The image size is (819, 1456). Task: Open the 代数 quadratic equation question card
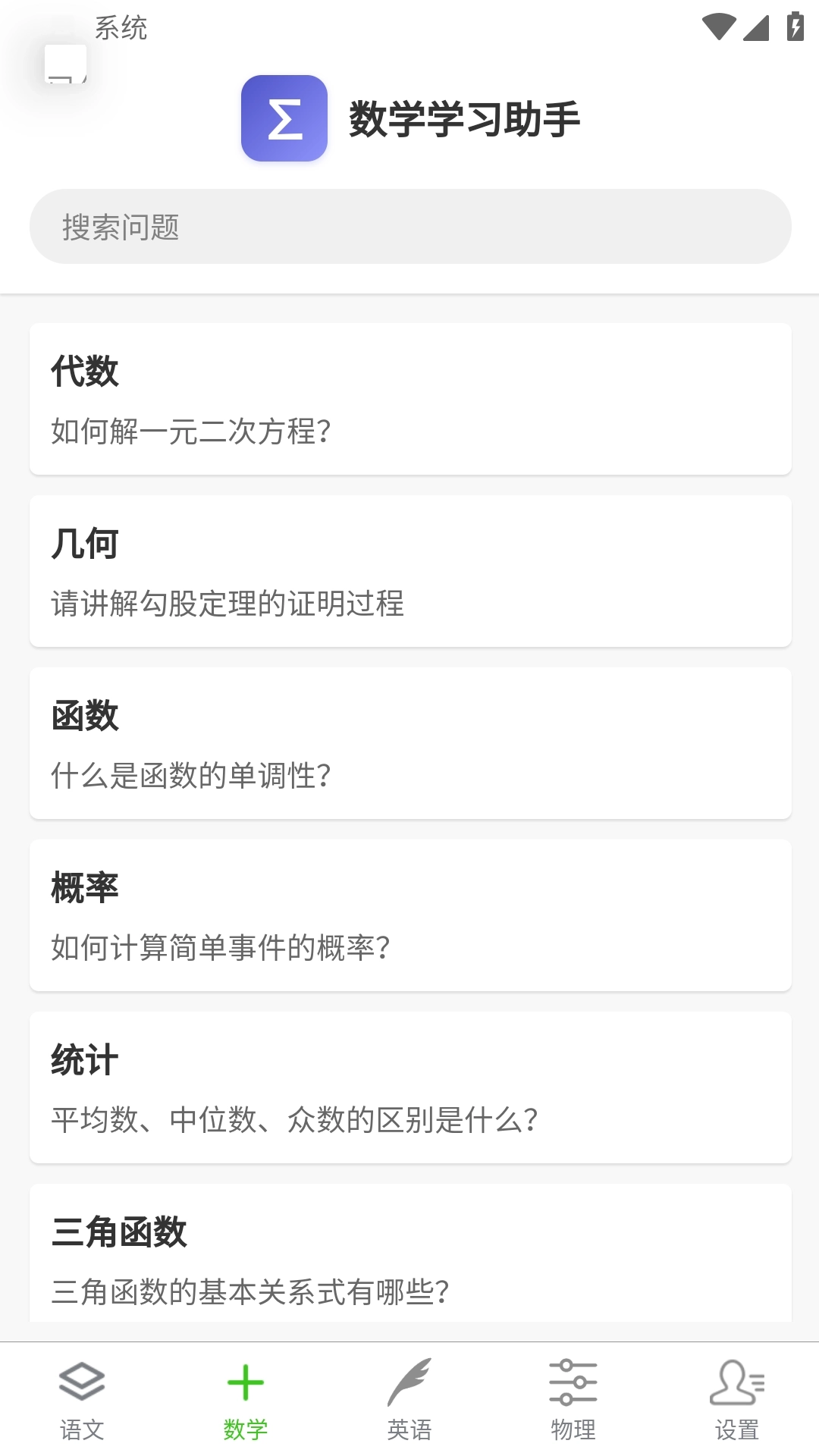click(409, 400)
